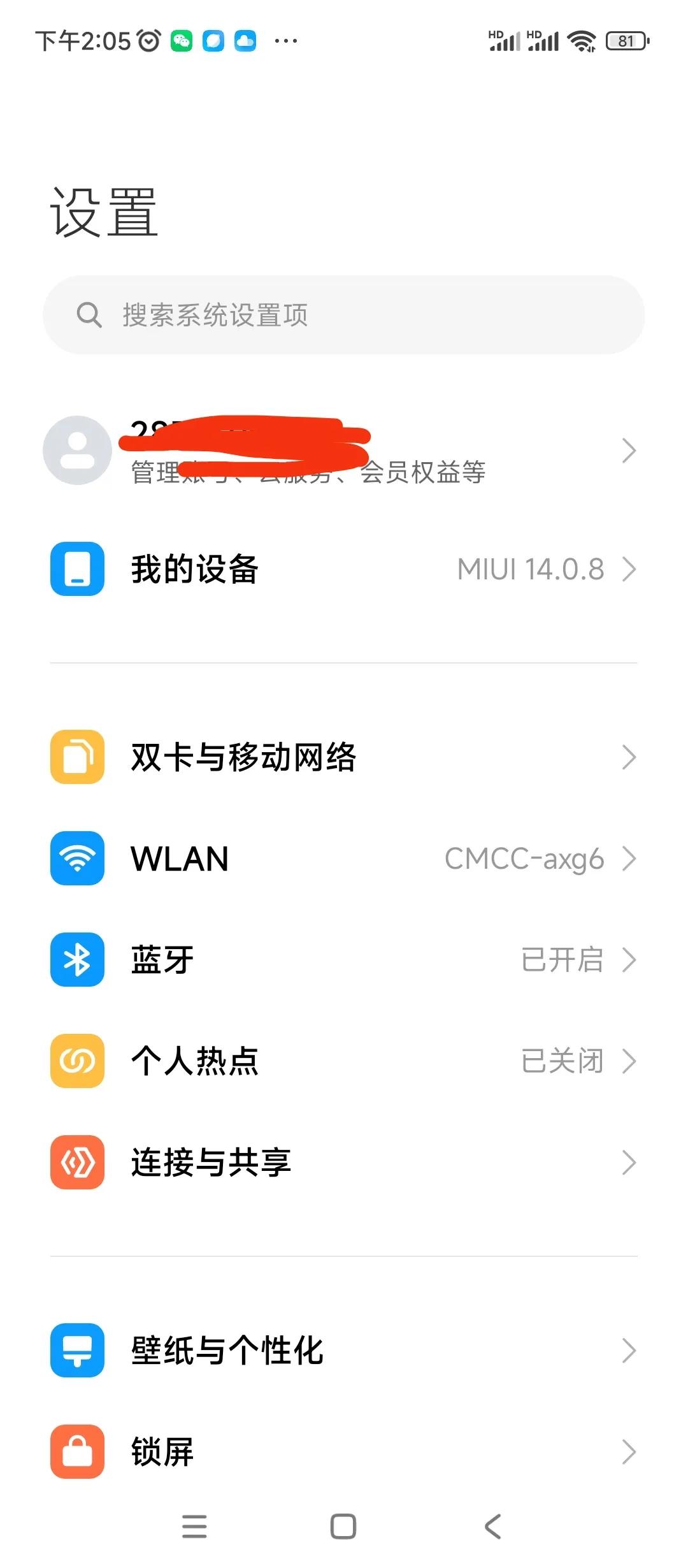Viewport: 688px width, 1568px height.
Task: Open 我的设备 device info
Action: 344,569
